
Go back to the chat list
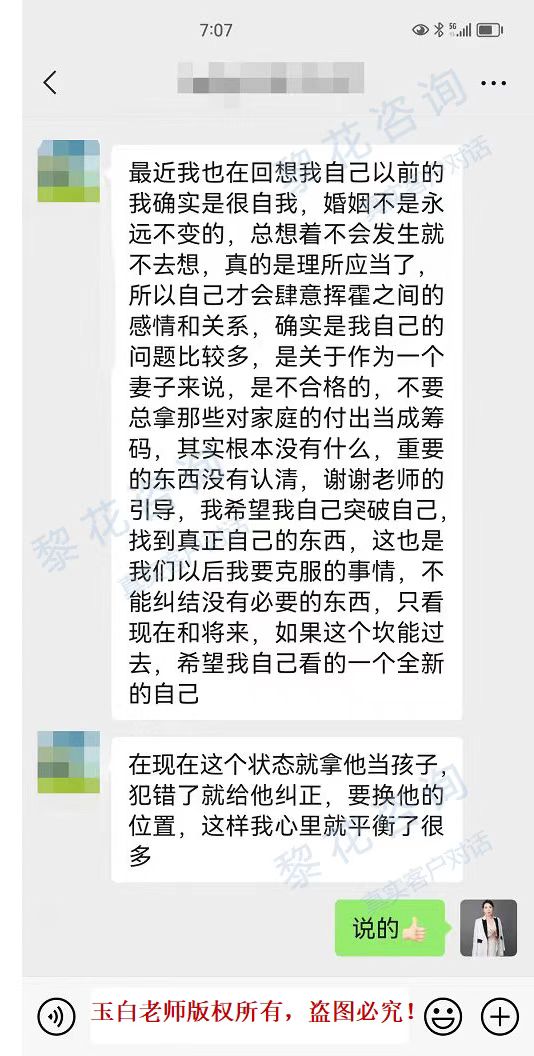(50, 83)
